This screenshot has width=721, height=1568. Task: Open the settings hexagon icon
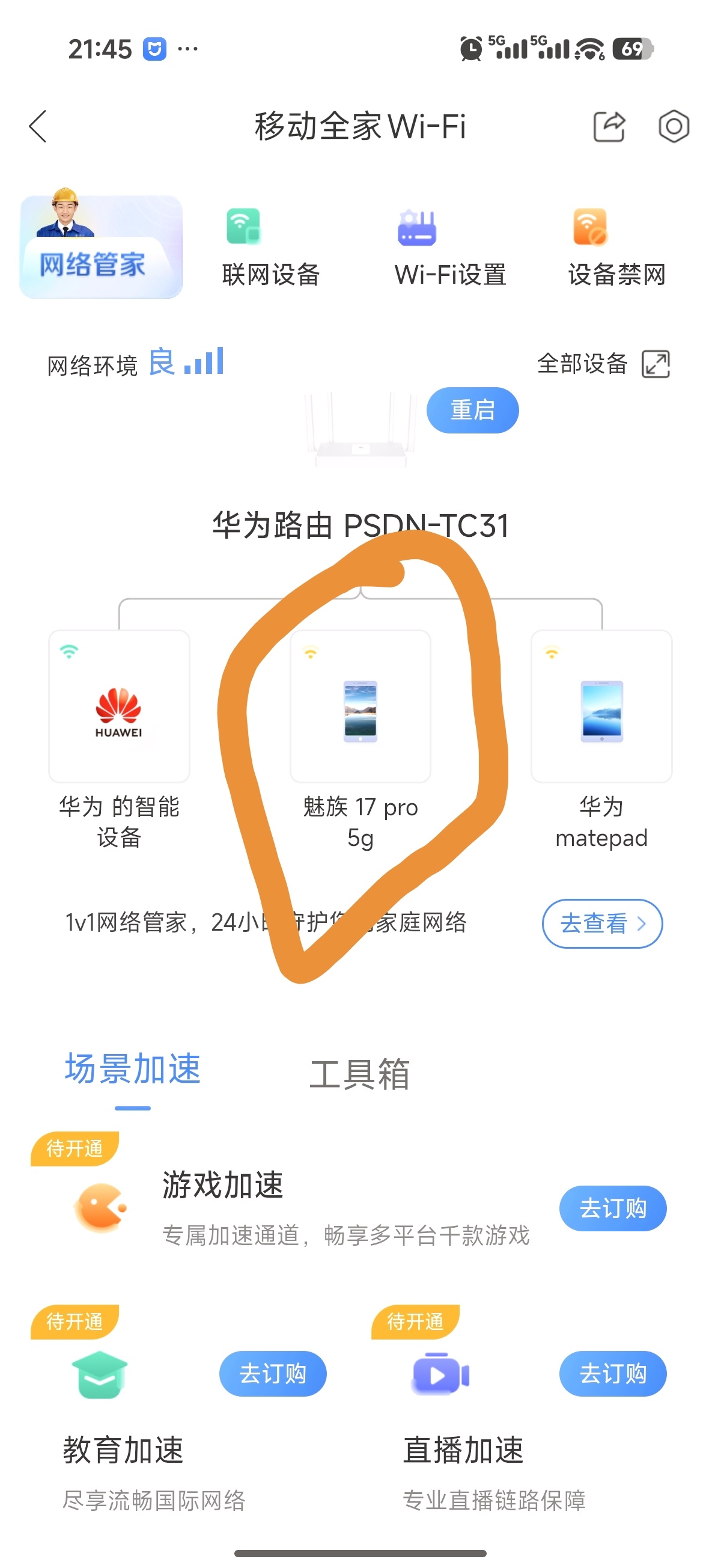click(674, 127)
